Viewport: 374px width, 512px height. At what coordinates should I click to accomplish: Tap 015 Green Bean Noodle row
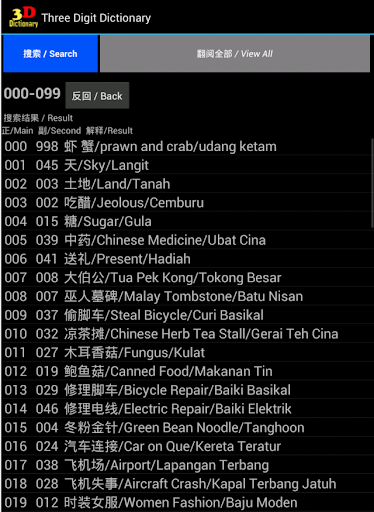tap(187, 427)
